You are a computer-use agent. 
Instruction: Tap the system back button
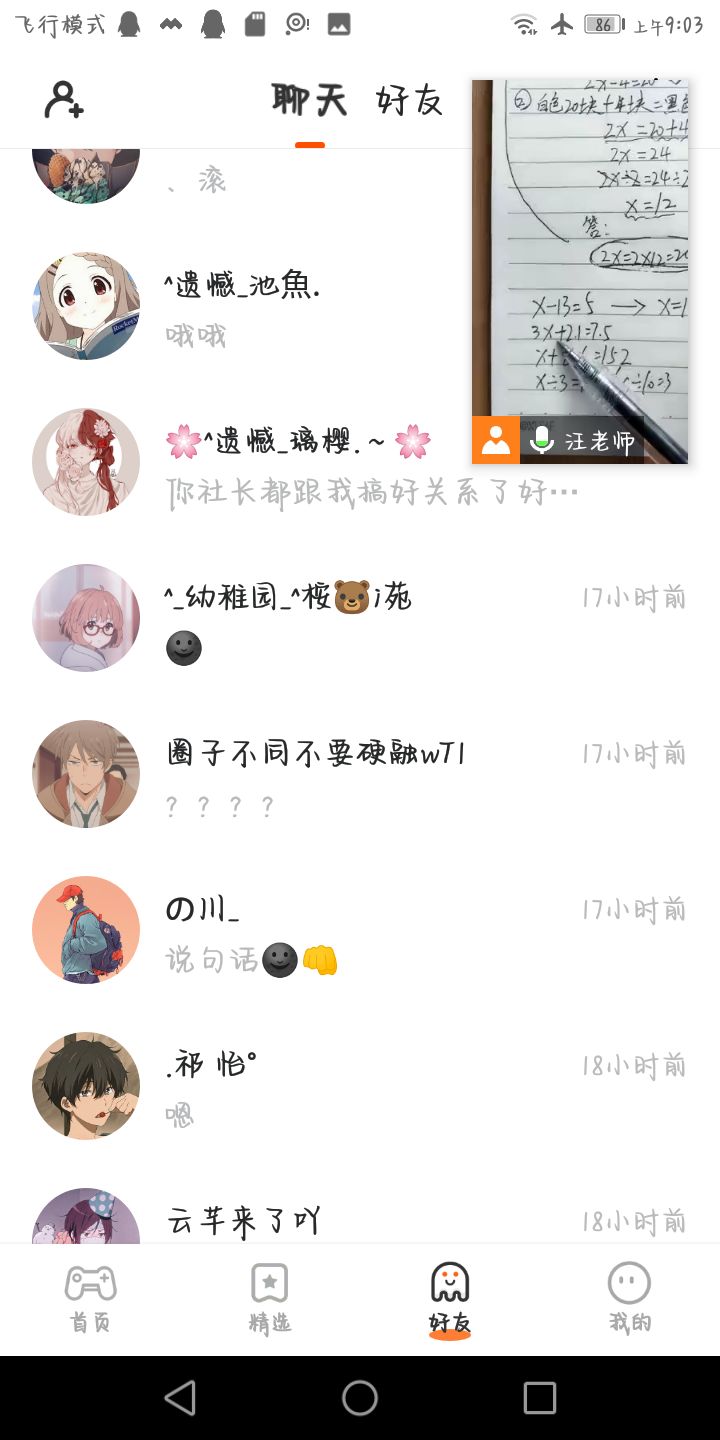coord(180,1398)
